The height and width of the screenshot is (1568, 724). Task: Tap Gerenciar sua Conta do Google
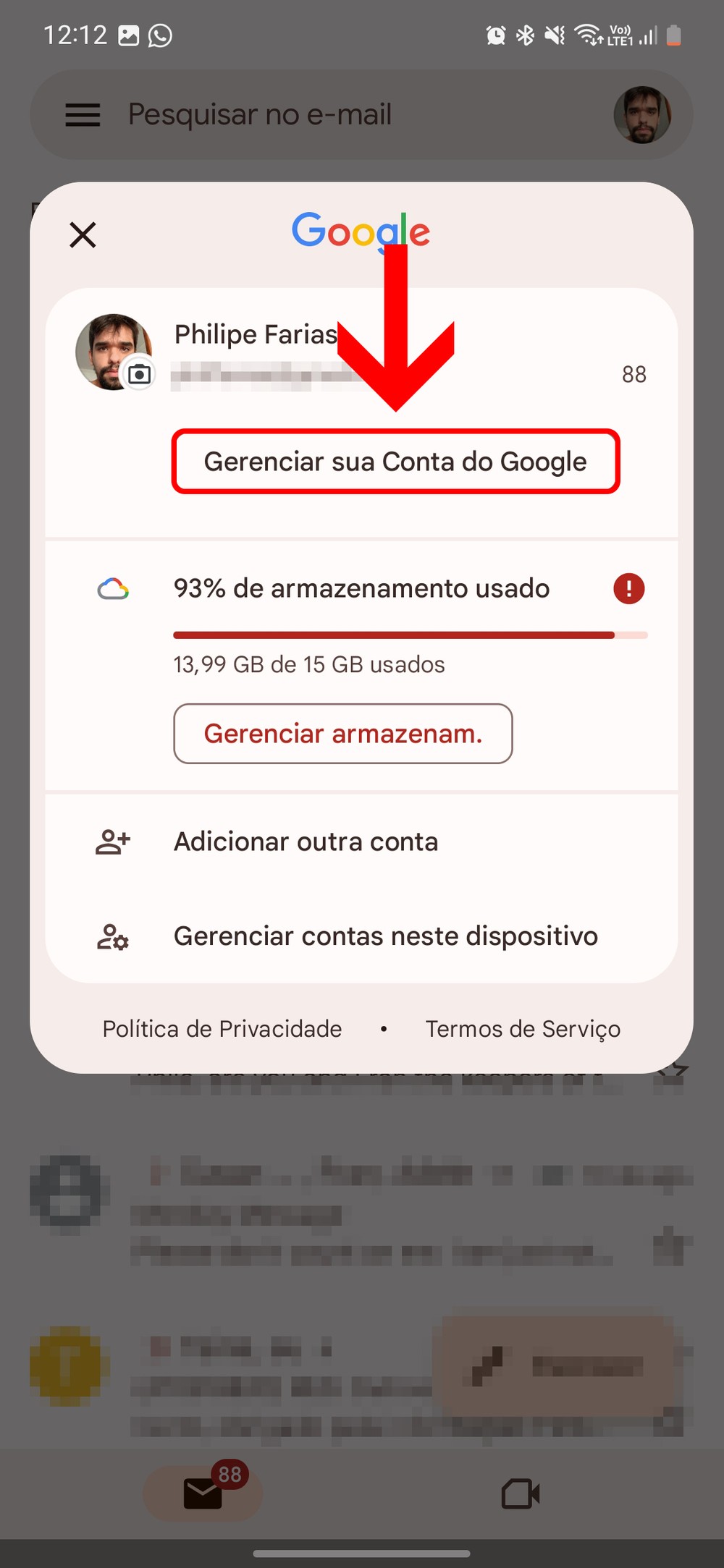tap(395, 462)
